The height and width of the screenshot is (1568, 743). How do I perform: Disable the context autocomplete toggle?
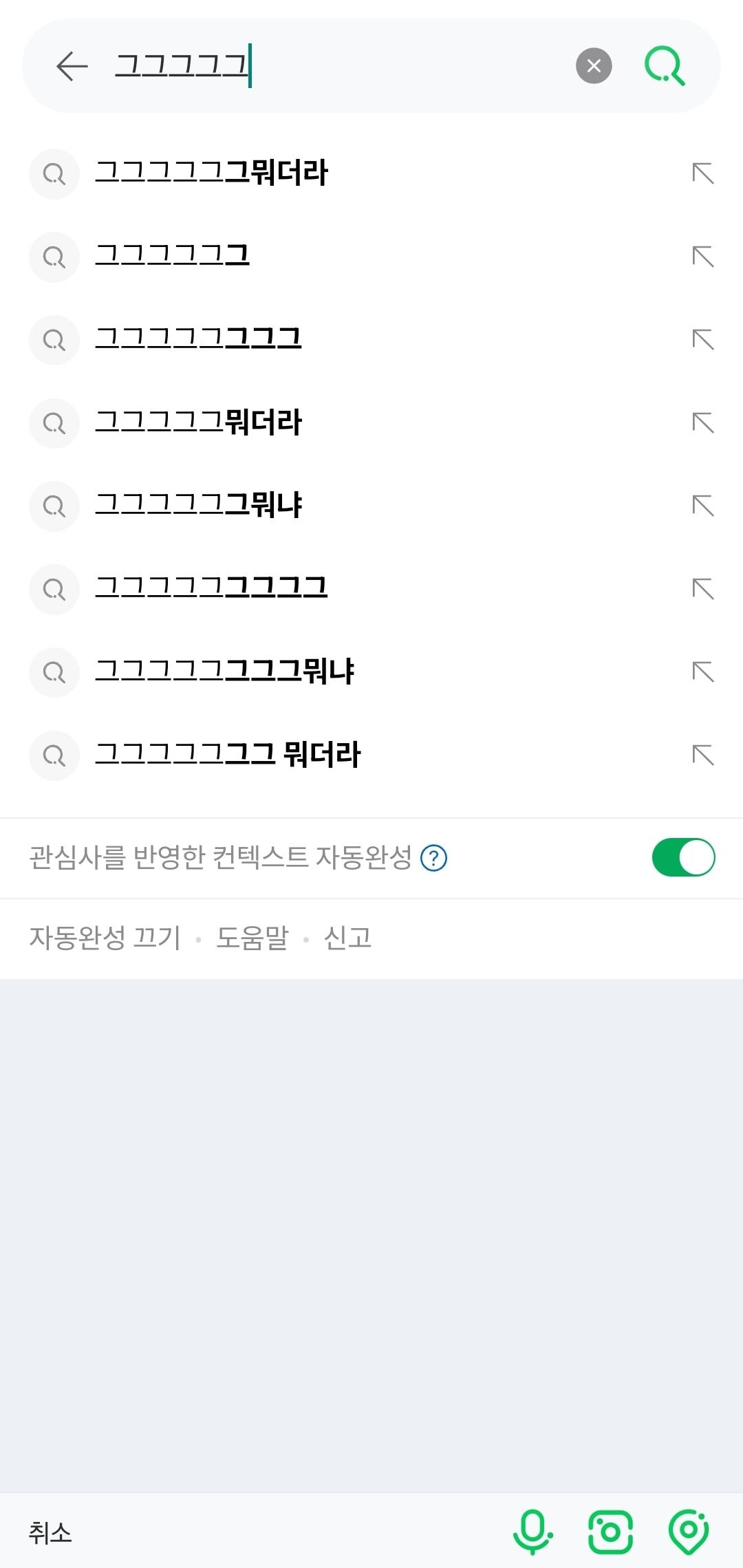[682, 857]
